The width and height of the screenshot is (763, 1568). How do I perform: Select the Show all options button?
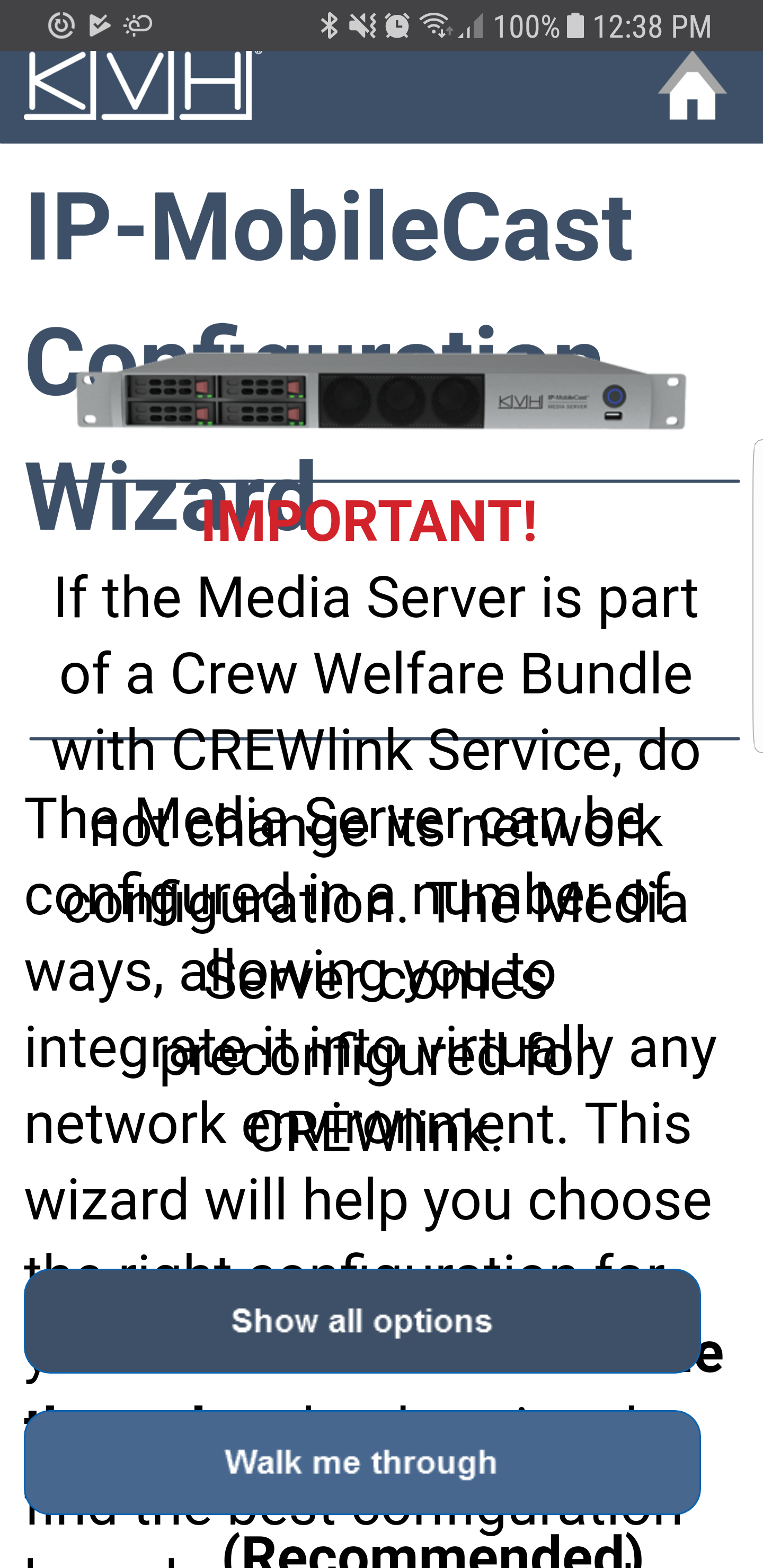coord(362,1321)
